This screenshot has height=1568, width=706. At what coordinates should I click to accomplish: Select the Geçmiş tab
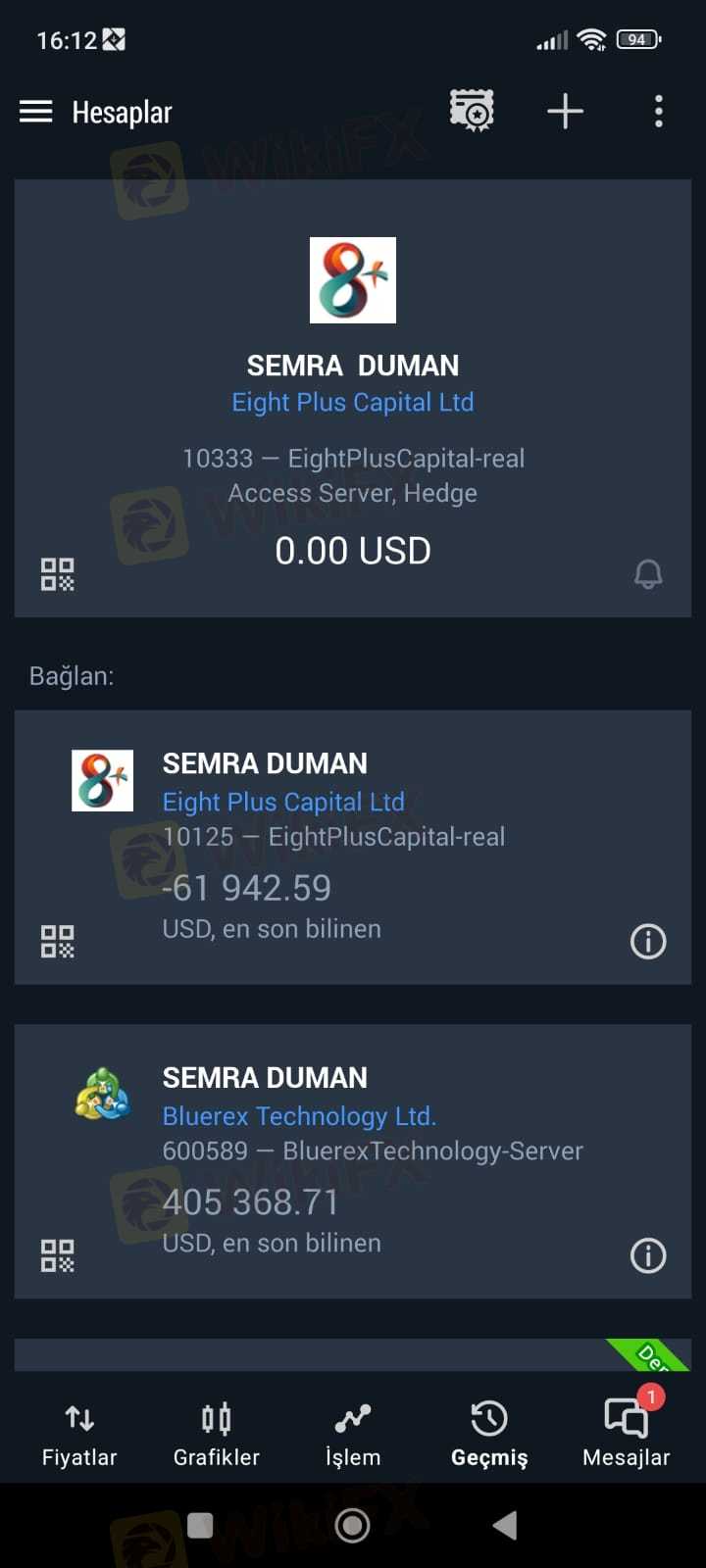point(489,1434)
